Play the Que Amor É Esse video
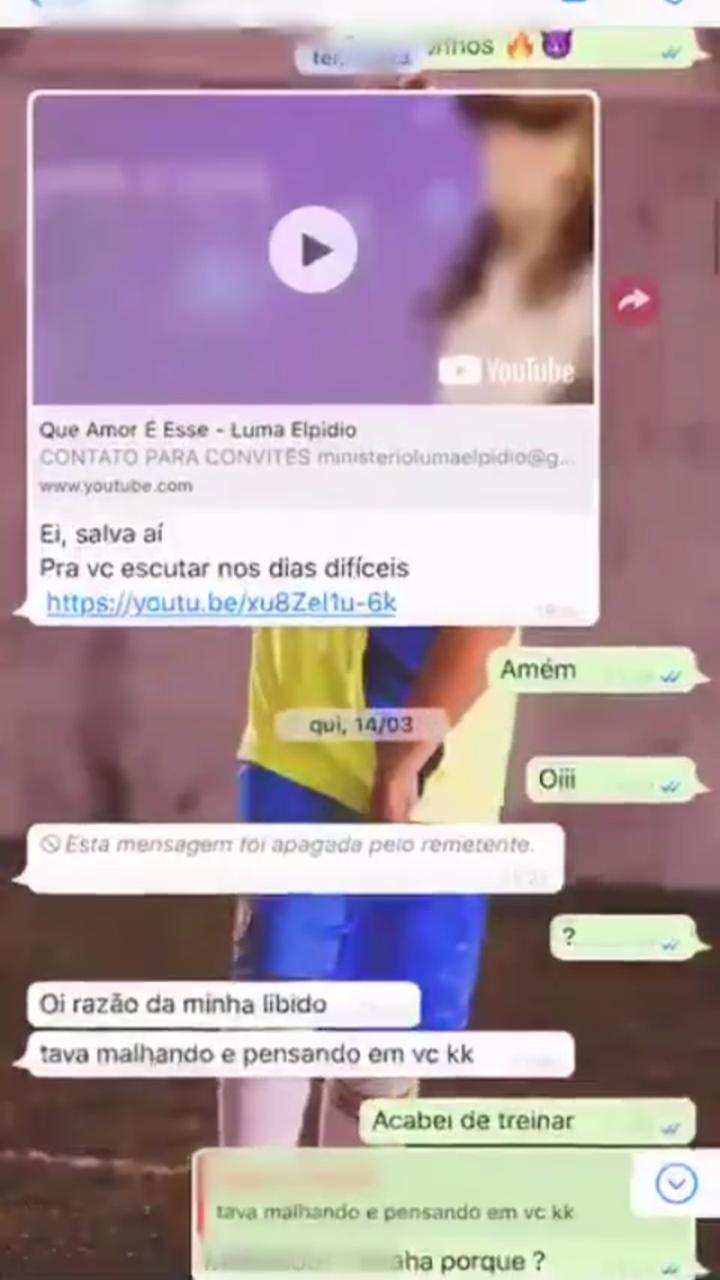720x1280 pixels. pyautogui.click(x=313, y=250)
